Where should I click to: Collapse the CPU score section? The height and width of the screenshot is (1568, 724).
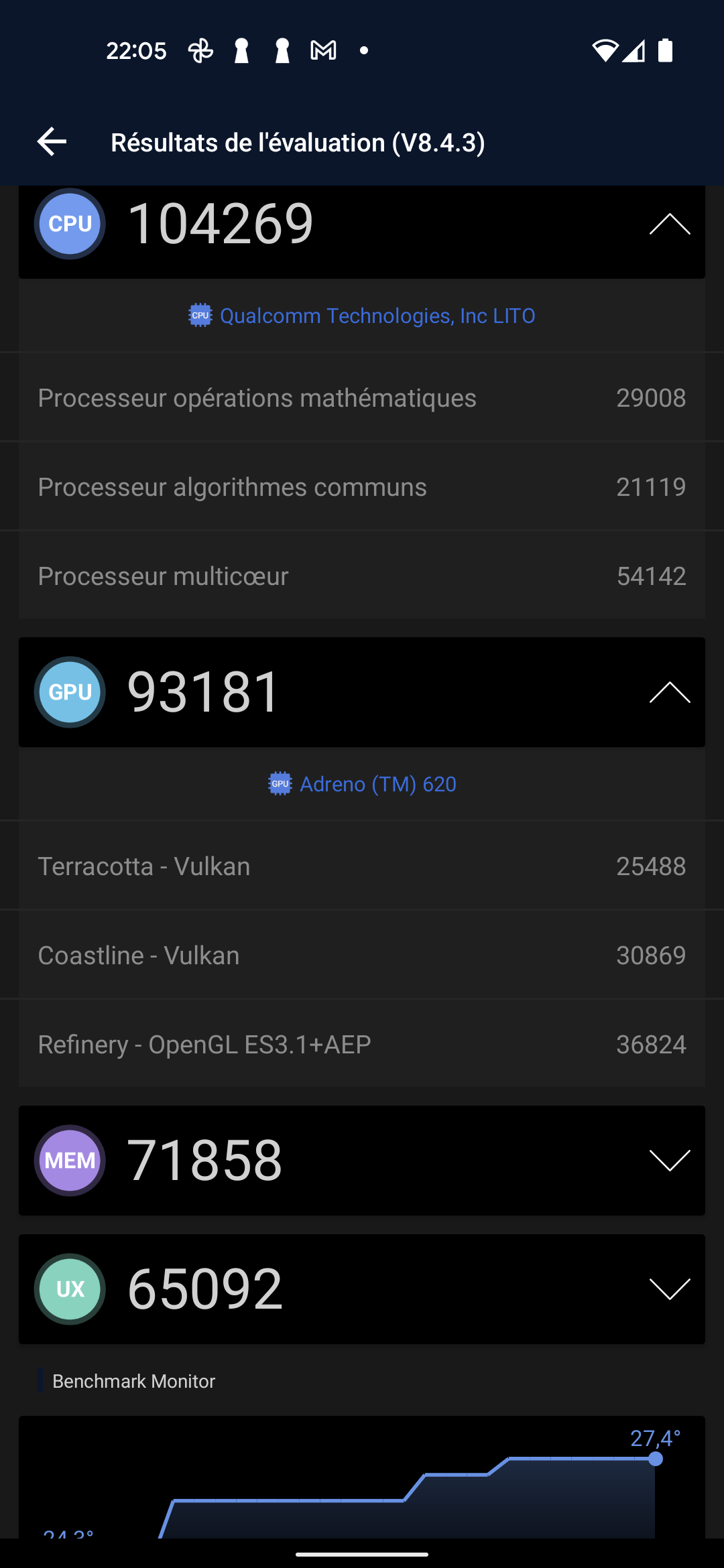(x=669, y=224)
